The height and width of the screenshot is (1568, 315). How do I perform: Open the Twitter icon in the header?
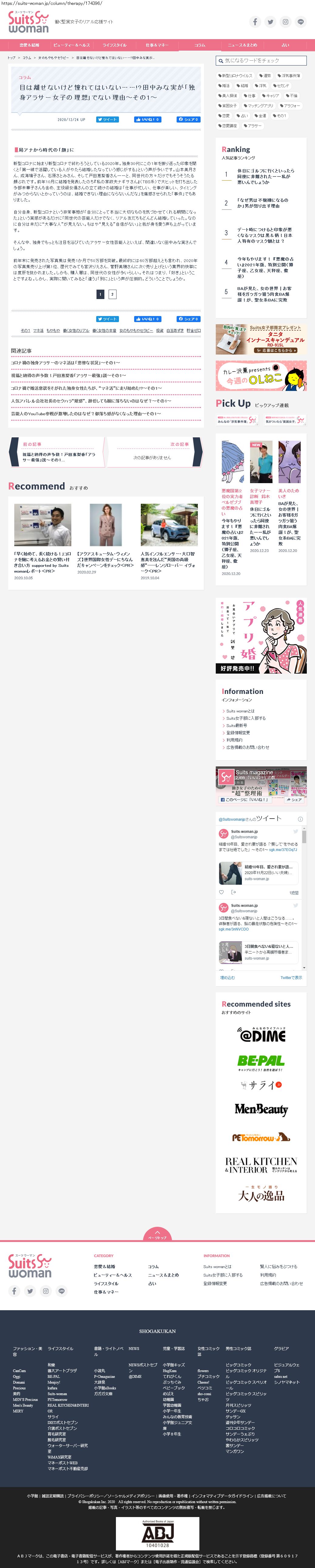[270, 22]
